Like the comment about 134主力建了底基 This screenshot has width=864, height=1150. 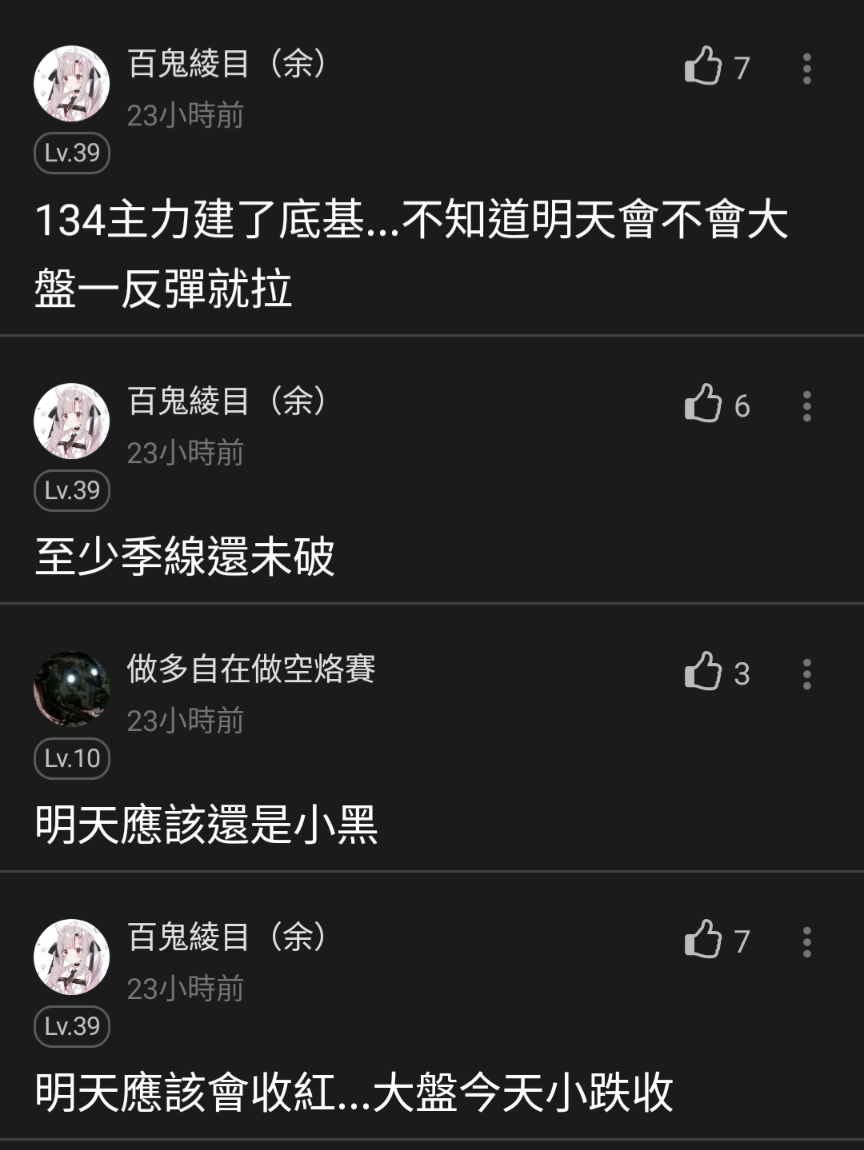coord(703,68)
